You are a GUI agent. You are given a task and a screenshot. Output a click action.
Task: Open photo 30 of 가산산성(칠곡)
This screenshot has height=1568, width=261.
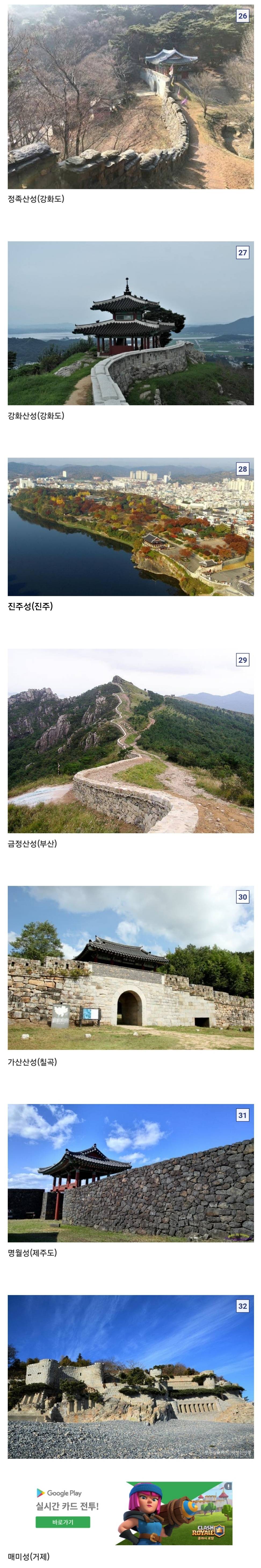(x=130, y=967)
